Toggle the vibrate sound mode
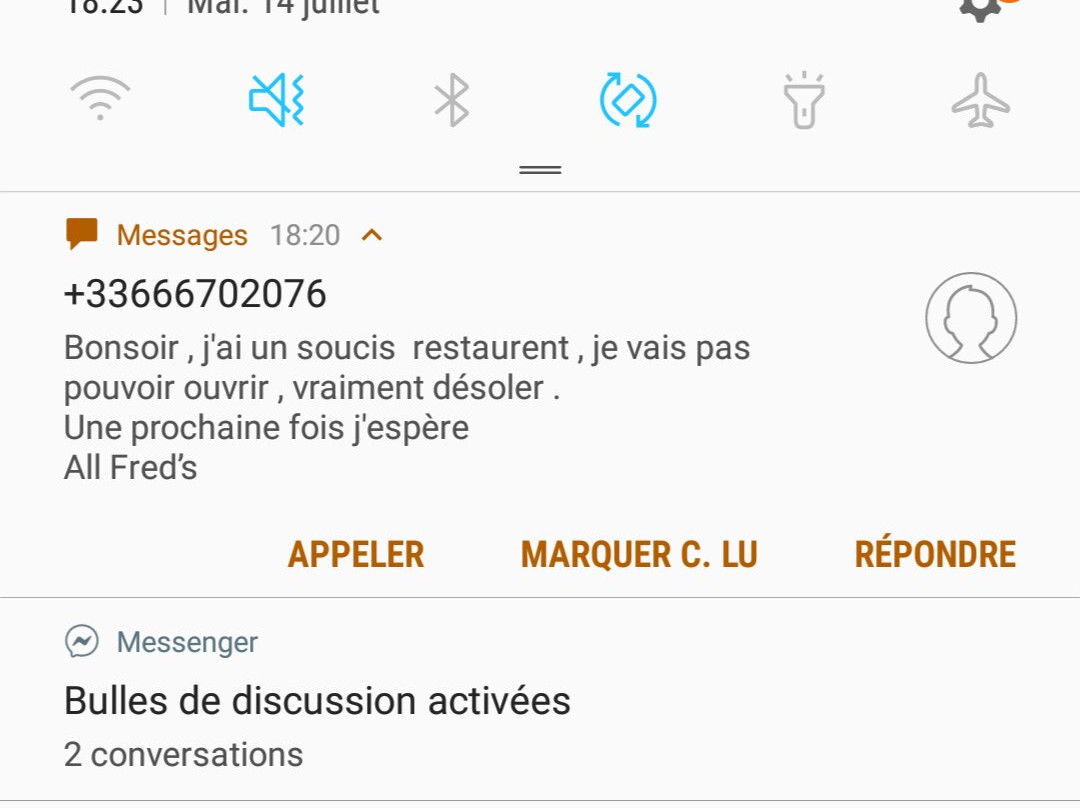The width and height of the screenshot is (1080, 808). (276, 100)
